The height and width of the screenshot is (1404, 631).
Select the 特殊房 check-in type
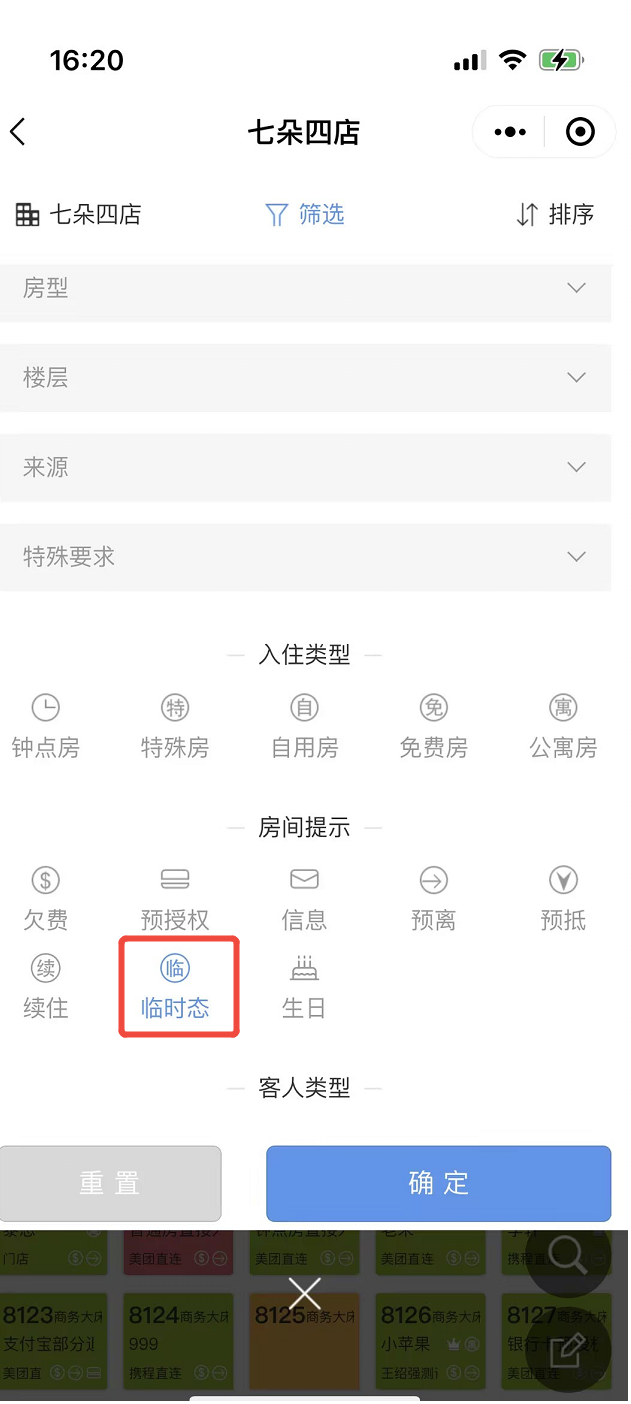tap(175, 726)
